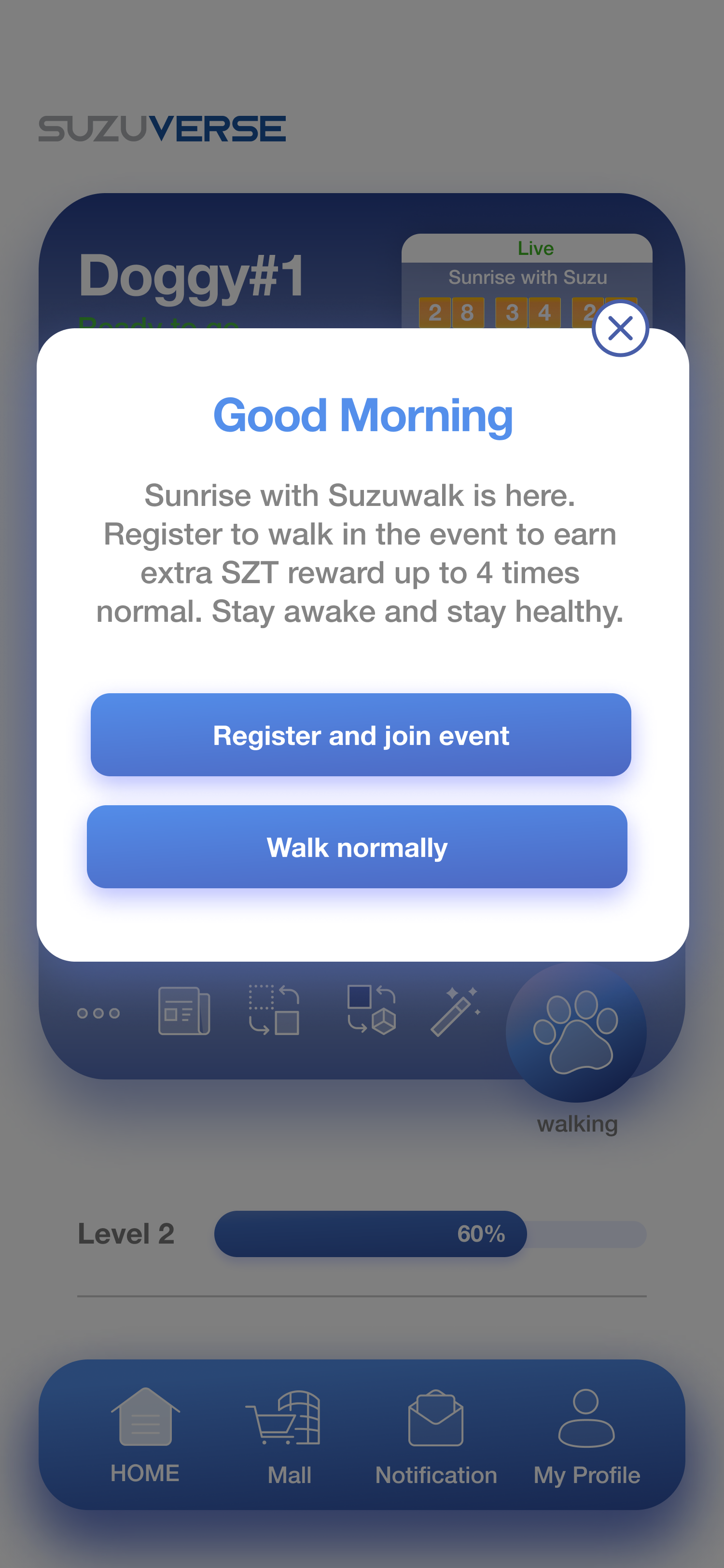
Task: Click the SUZUVERSE logo
Action: [x=162, y=127]
